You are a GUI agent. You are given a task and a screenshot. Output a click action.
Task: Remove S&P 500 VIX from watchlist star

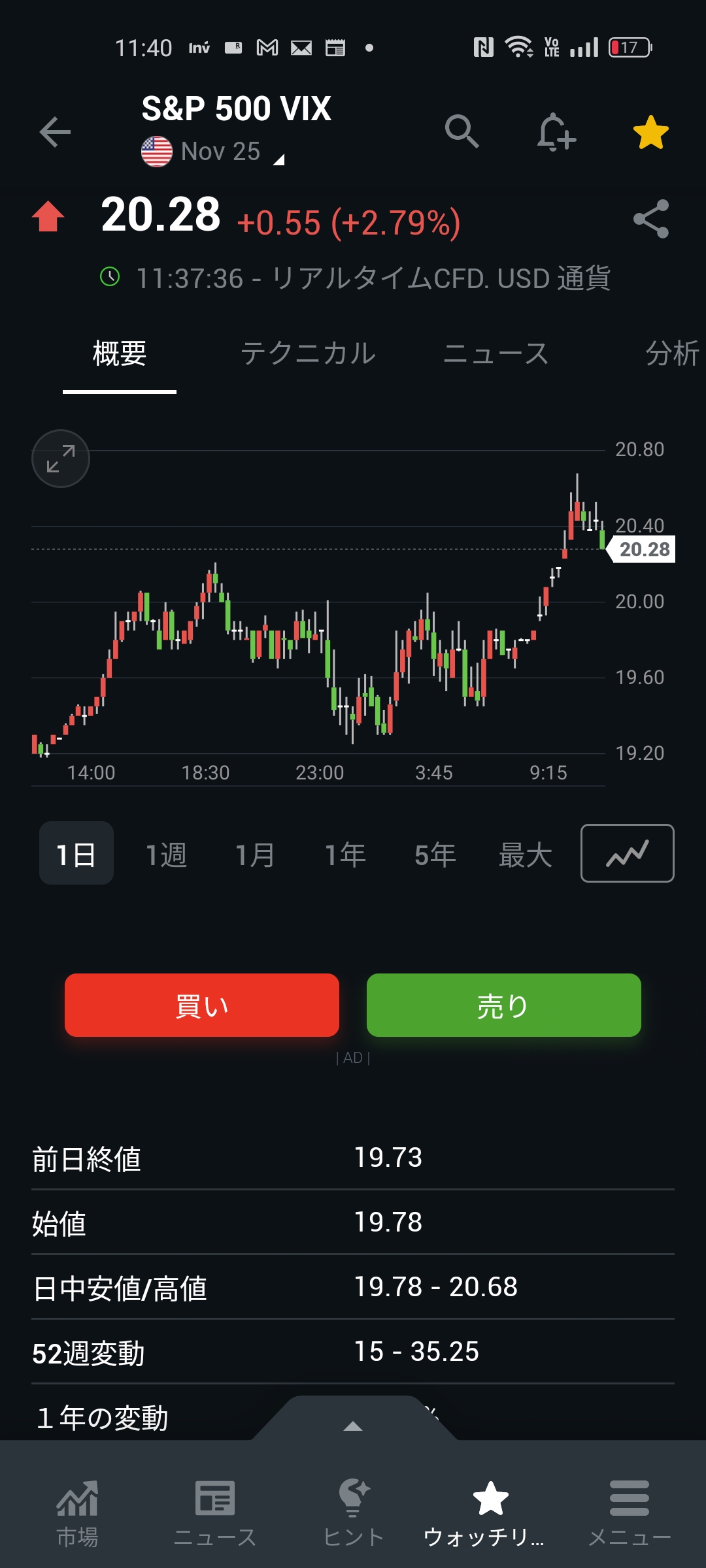(651, 132)
